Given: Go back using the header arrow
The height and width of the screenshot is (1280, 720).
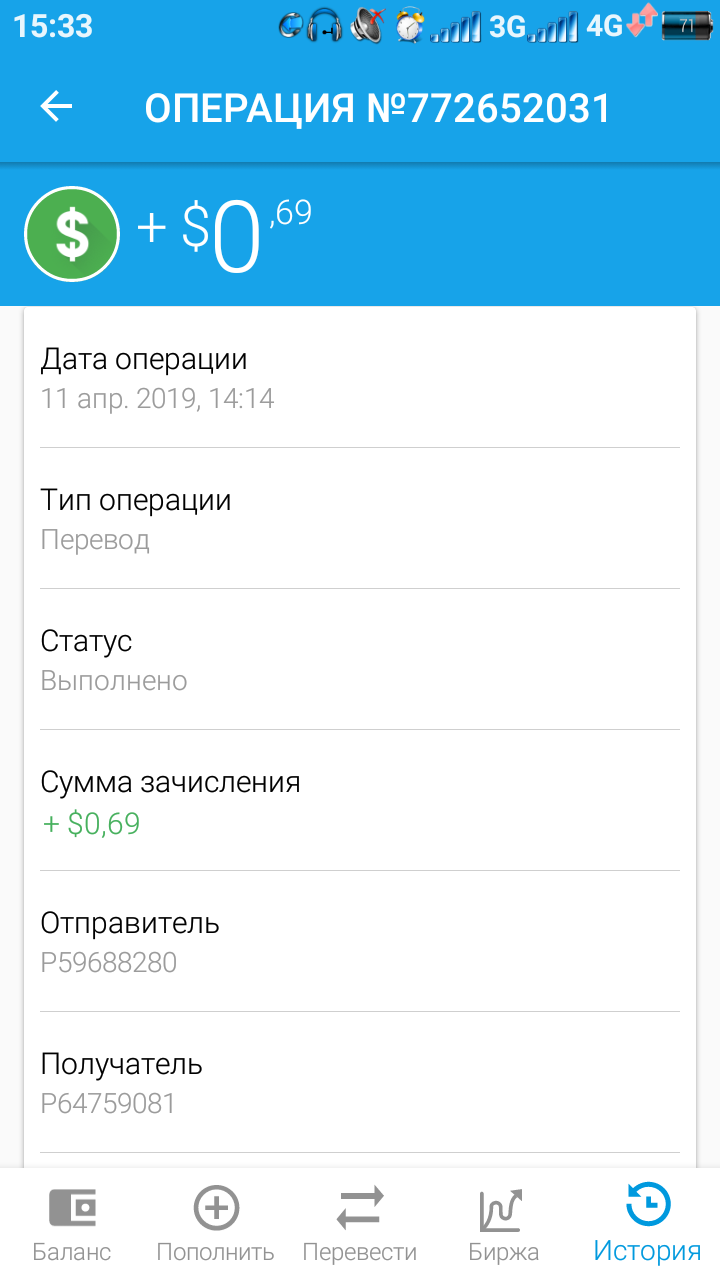Looking at the screenshot, I should click(57, 107).
